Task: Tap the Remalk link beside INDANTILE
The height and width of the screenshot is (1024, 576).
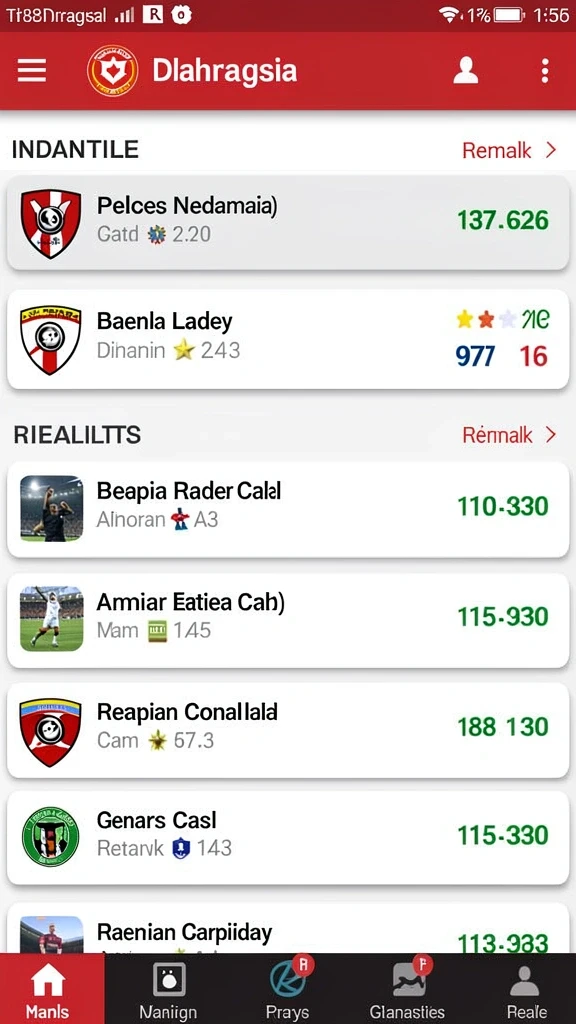Action: point(509,150)
